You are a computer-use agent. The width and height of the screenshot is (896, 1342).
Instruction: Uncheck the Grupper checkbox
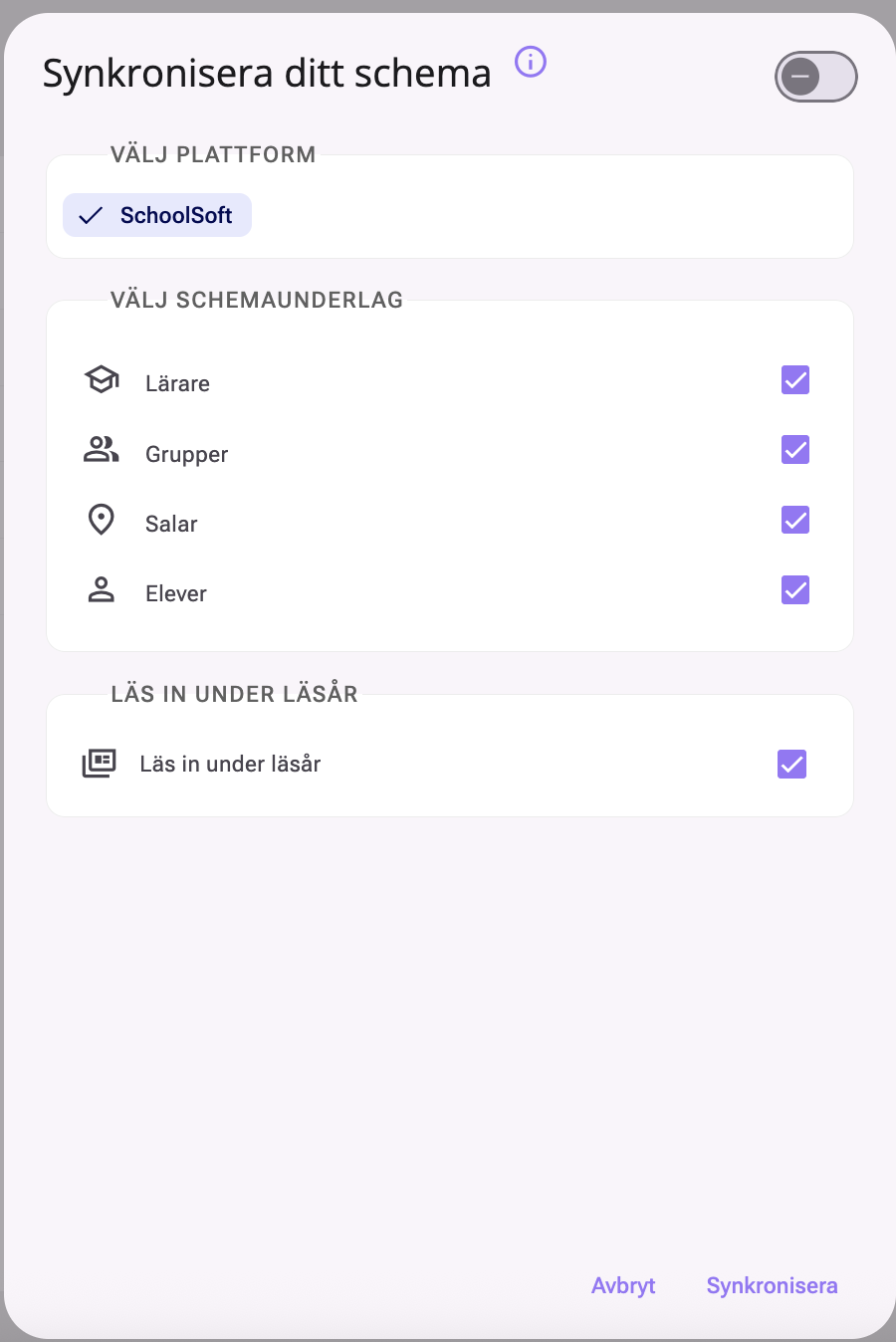[795, 450]
